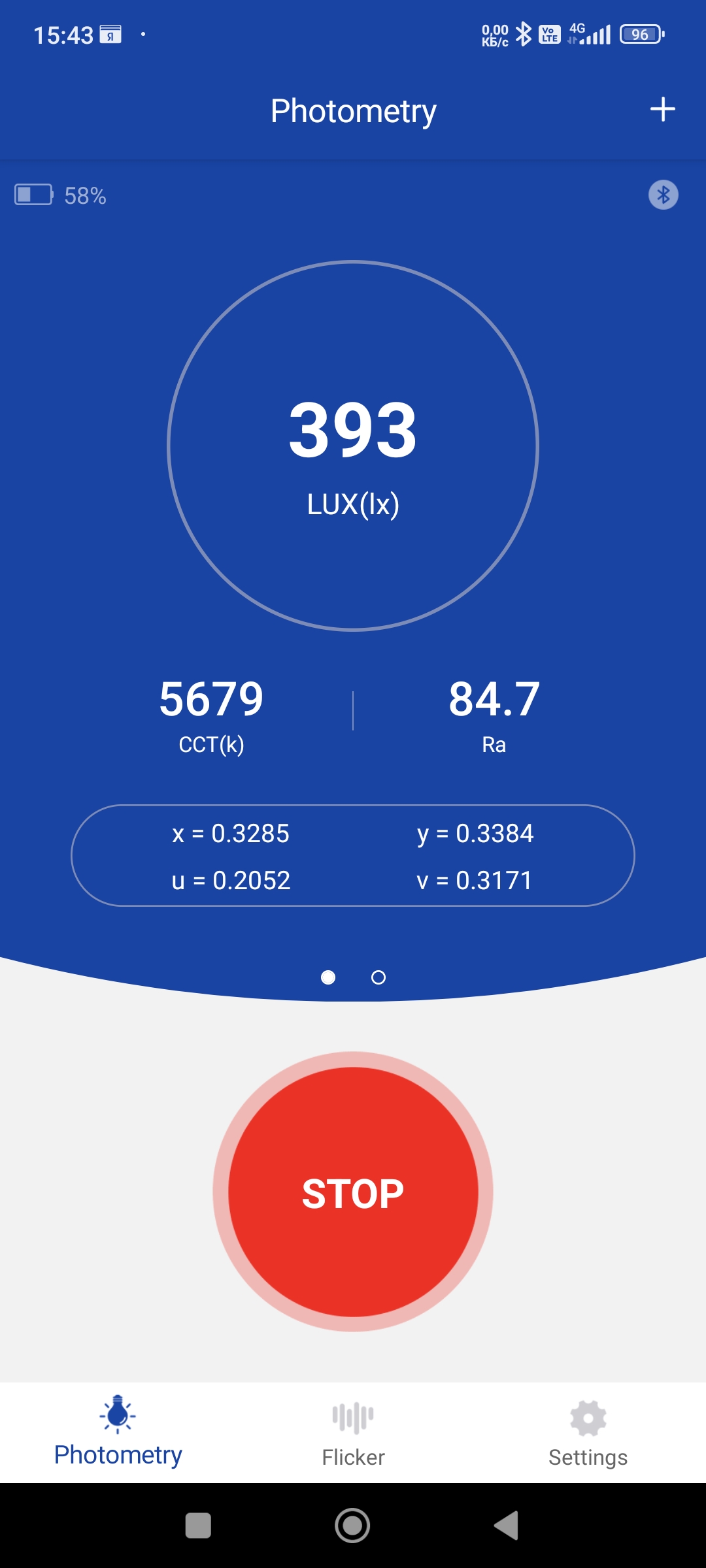
Task: Tap the system back button
Action: click(507, 1526)
